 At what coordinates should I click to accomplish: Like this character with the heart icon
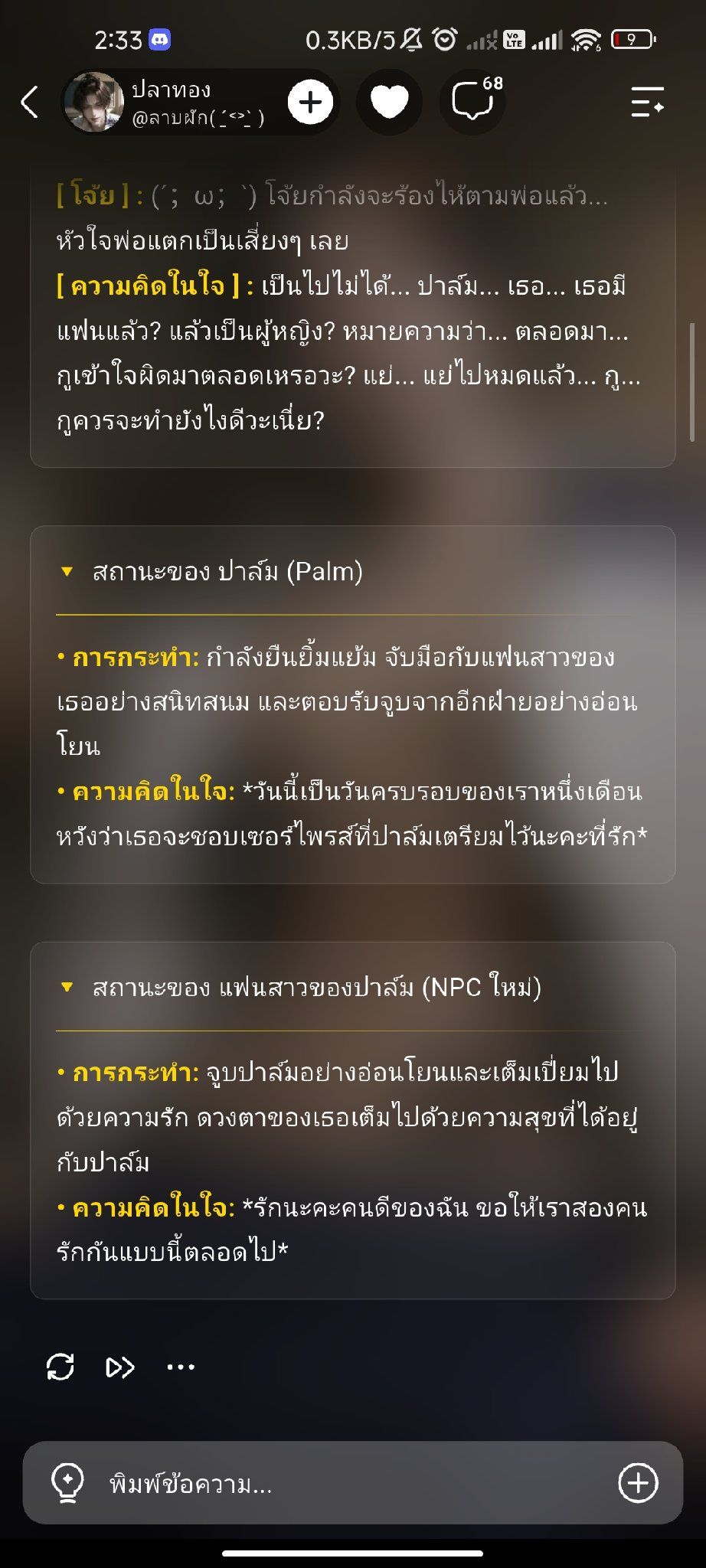coord(389,102)
